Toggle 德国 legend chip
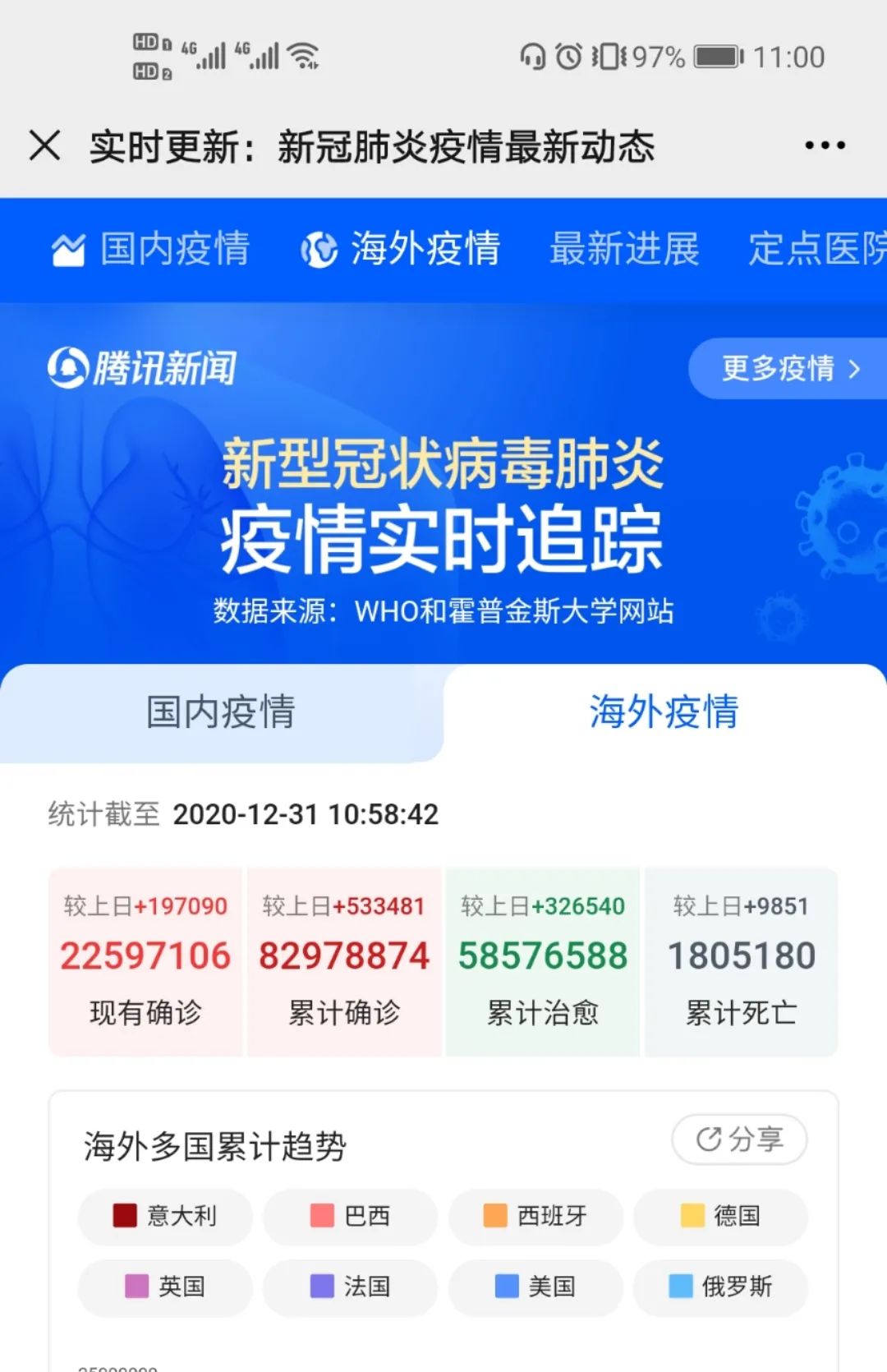 point(720,1216)
